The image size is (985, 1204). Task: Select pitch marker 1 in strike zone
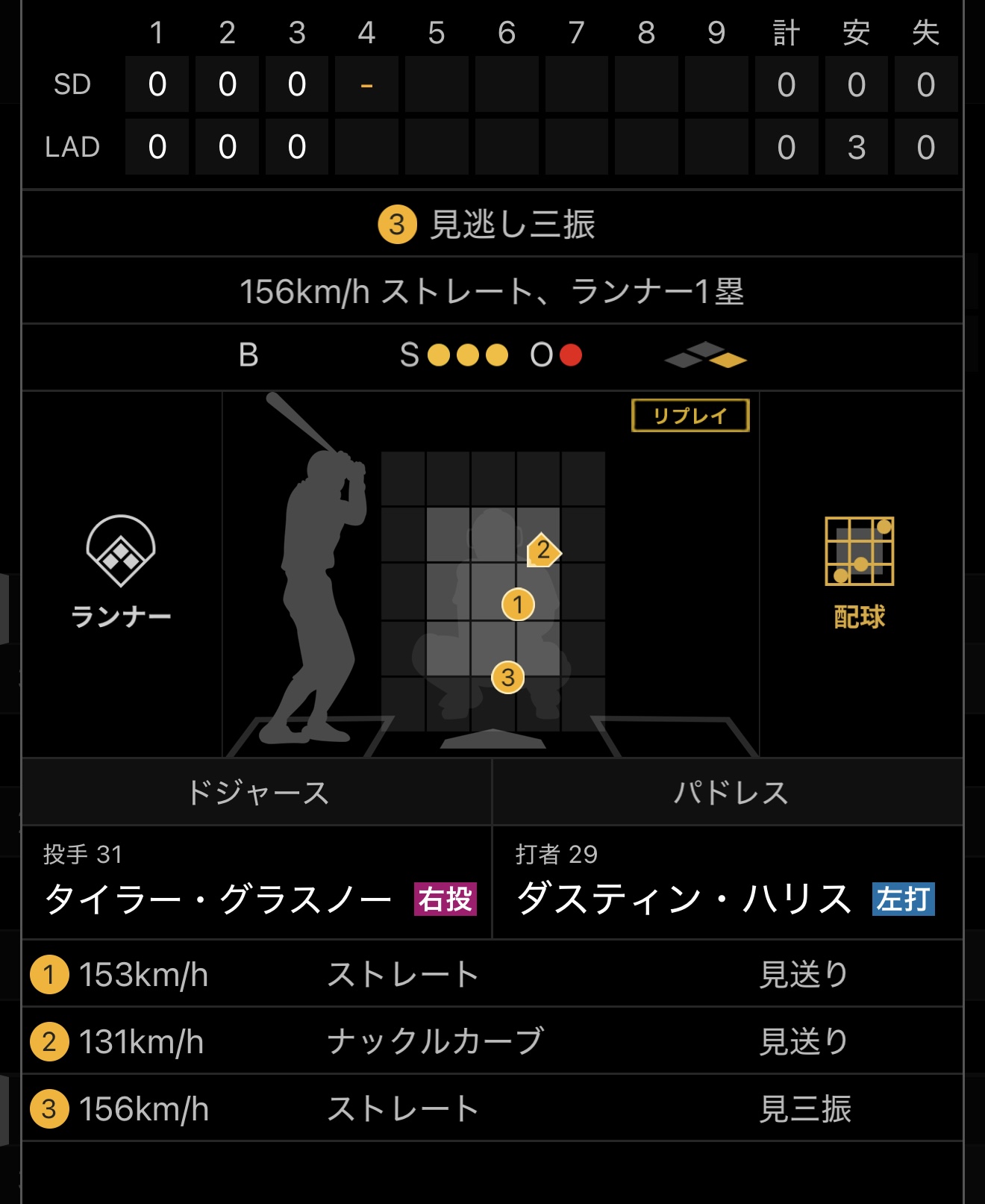518,604
